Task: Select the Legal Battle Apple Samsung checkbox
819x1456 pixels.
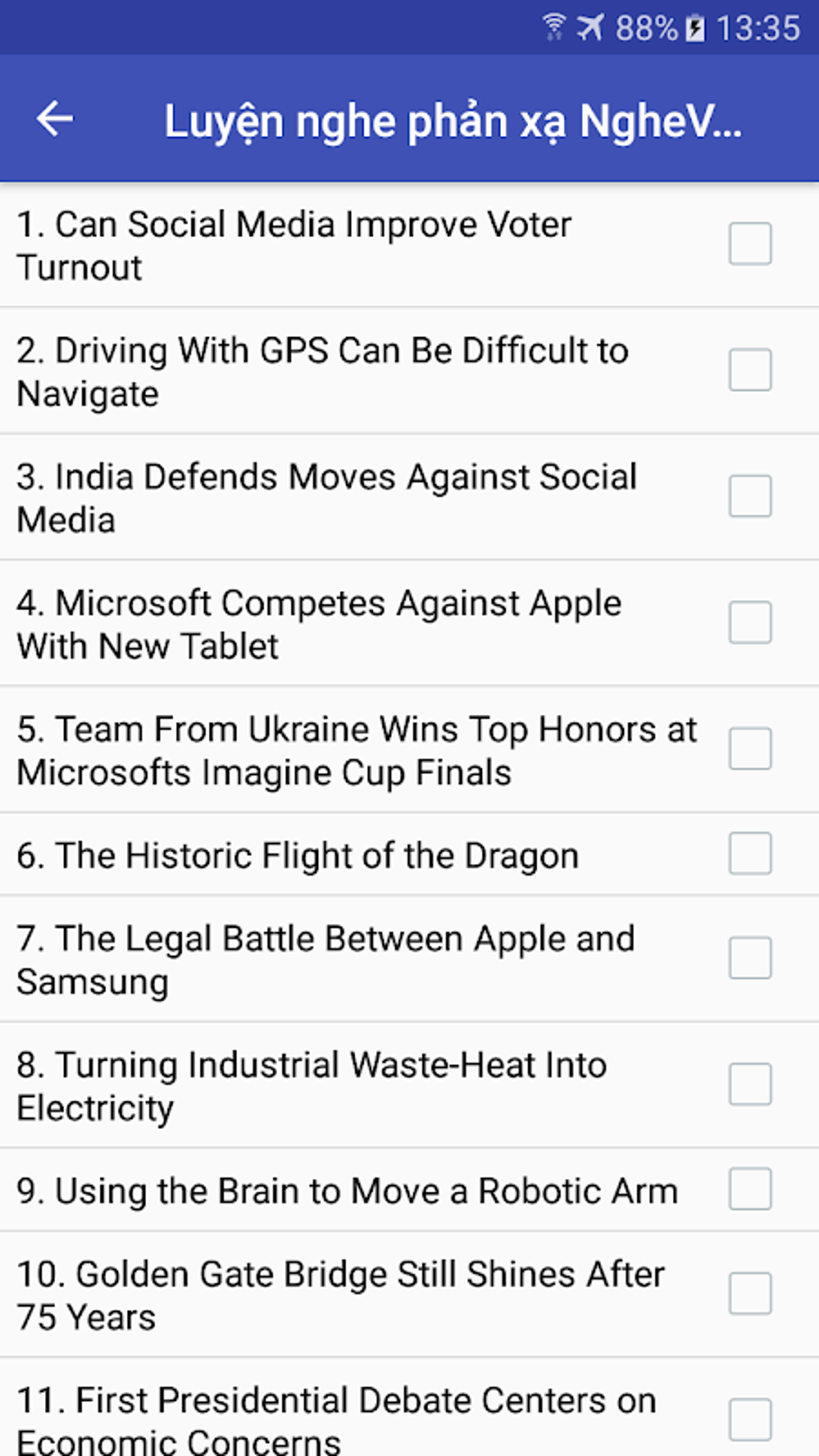Action: [x=750, y=957]
